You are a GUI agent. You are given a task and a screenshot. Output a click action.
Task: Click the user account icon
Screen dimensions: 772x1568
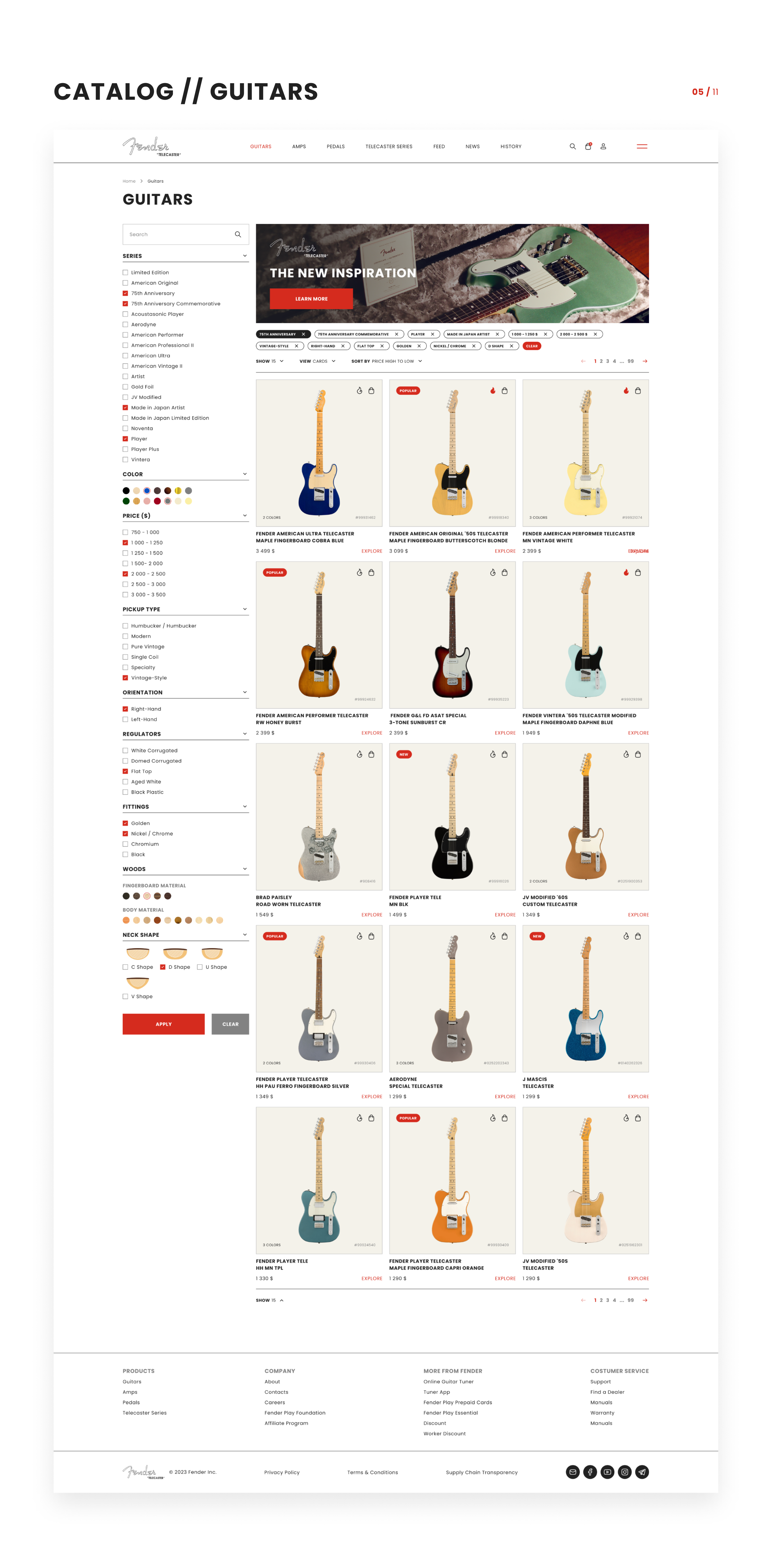(603, 146)
